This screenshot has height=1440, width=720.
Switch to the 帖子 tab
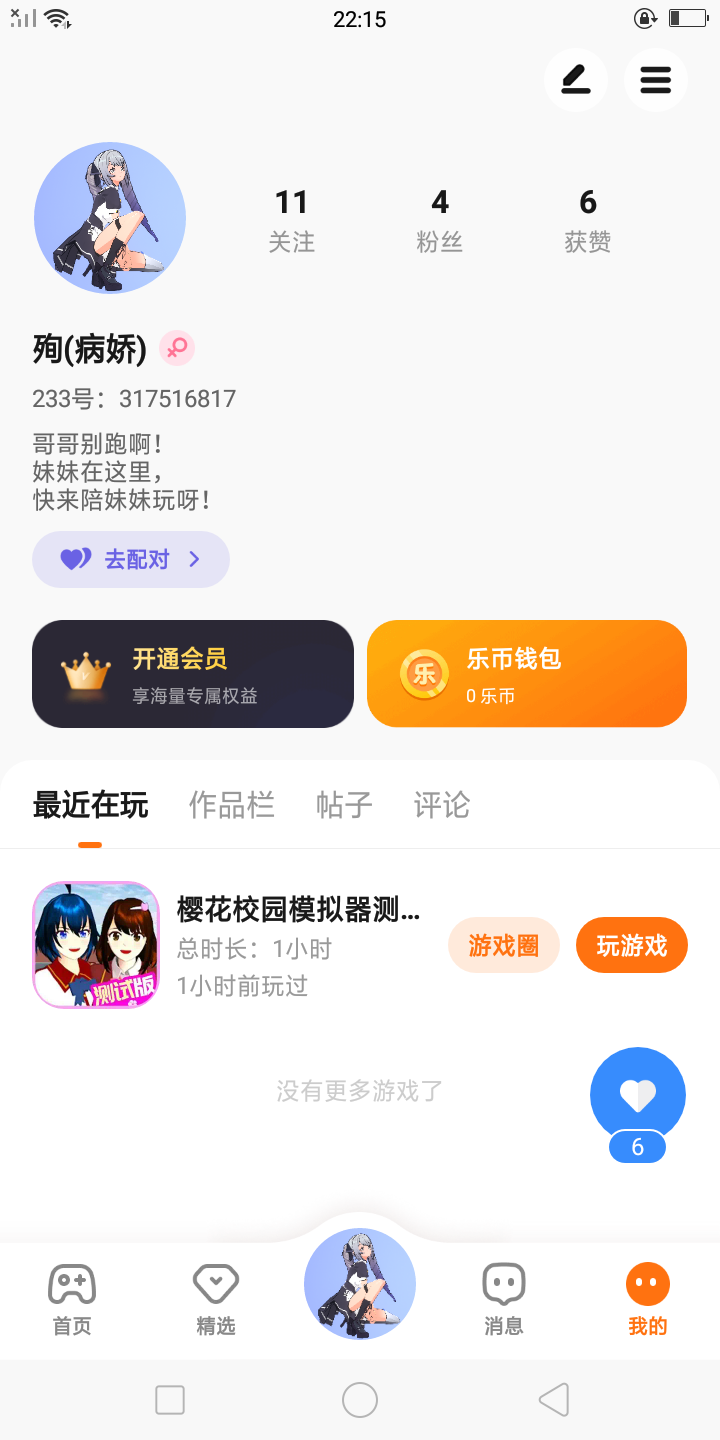pyautogui.click(x=344, y=805)
